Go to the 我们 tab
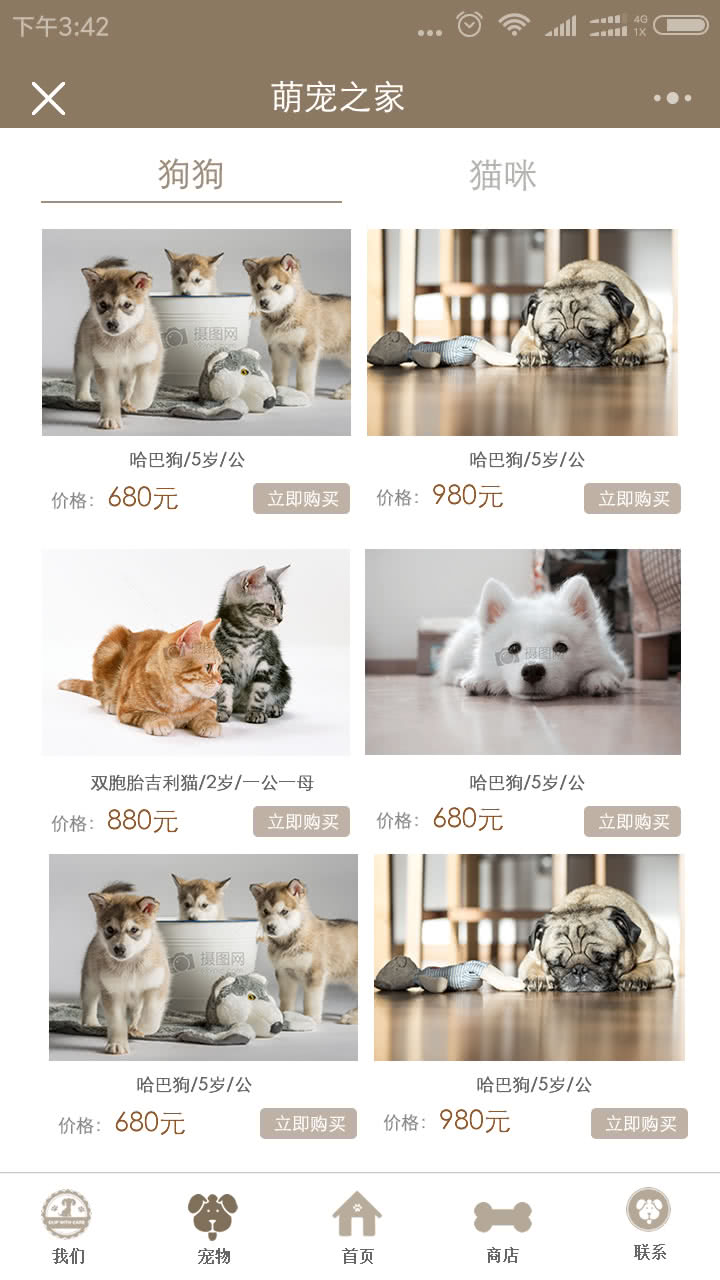Image resolution: width=720 pixels, height=1280 pixels. coord(67,1227)
